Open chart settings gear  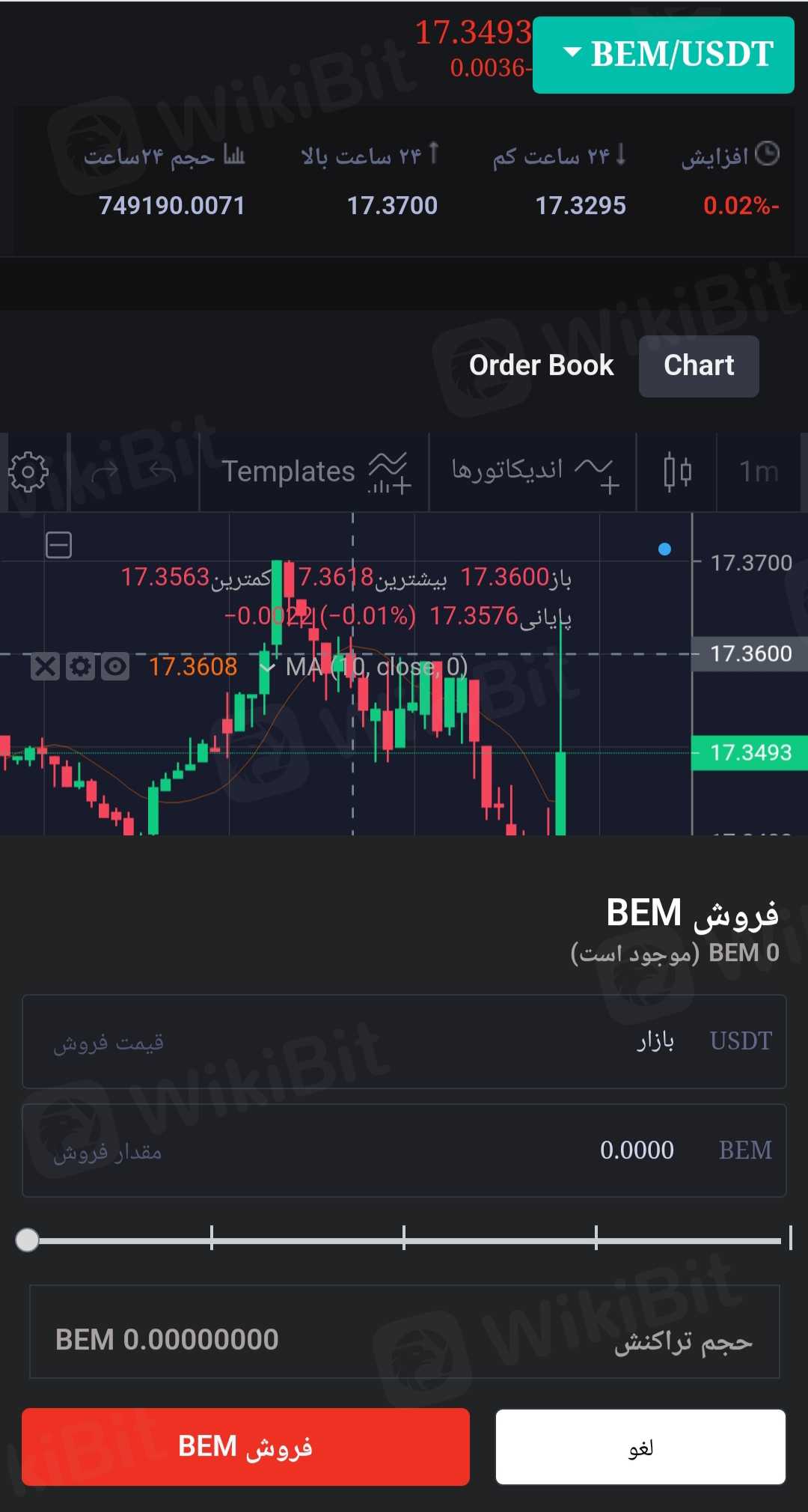(x=28, y=472)
